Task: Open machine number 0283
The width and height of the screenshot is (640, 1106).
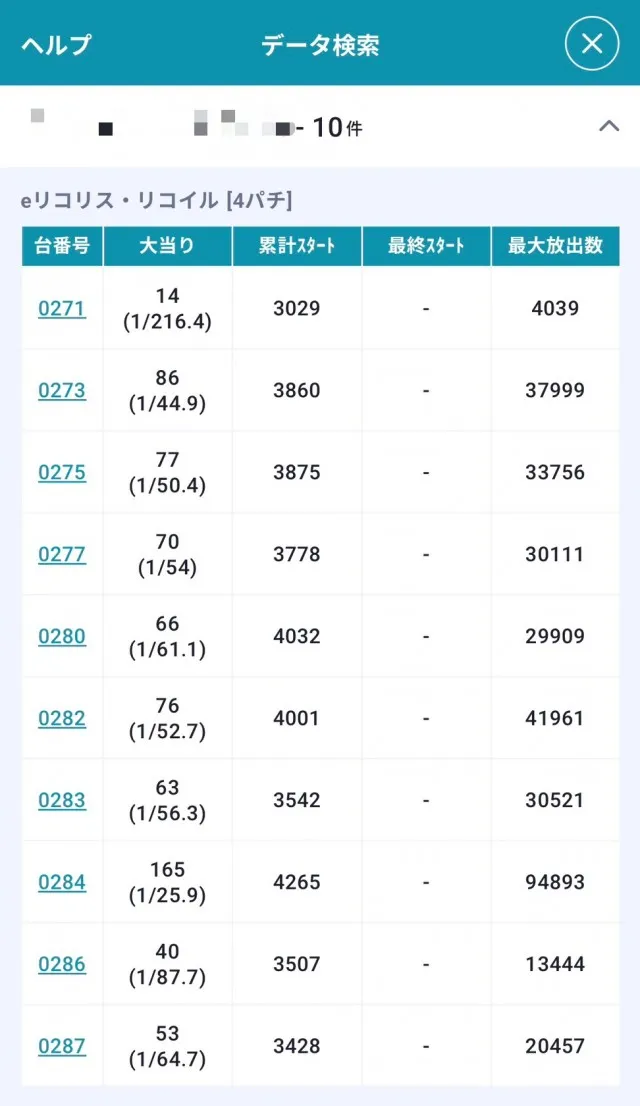Action: pyautogui.click(x=62, y=800)
